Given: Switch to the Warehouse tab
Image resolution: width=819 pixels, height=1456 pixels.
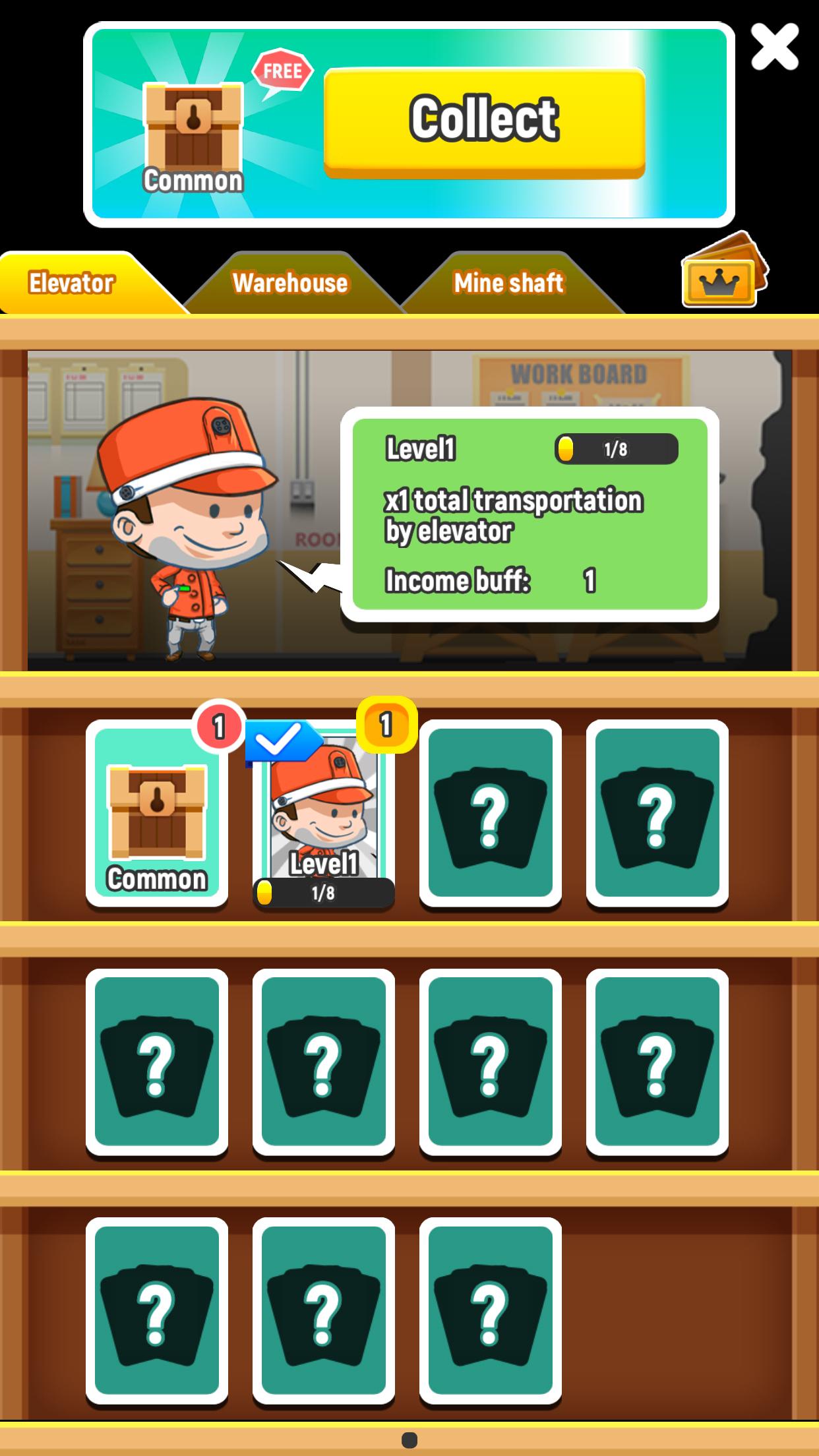Looking at the screenshot, I should coord(290,284).
